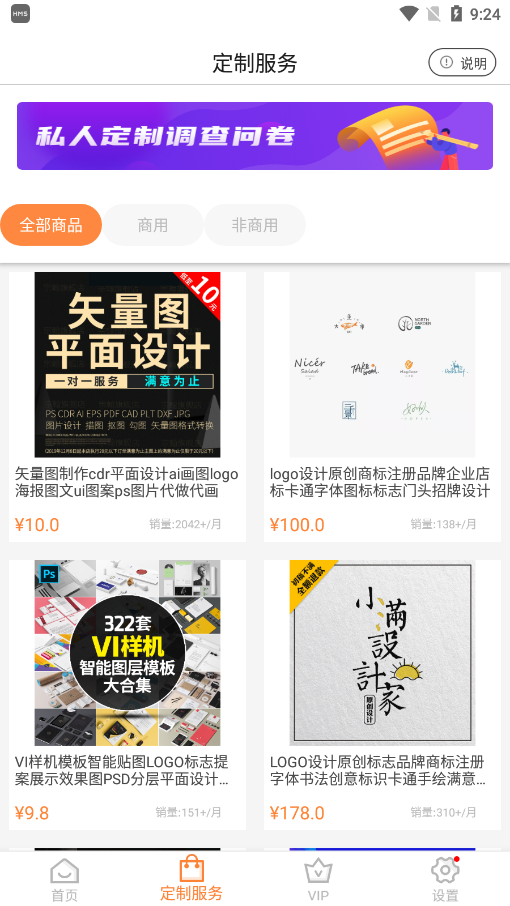Open the 矢量图制作cdr平面设计 product card
The width and height of the screenshot is (510, 906).
click(x=127, y=407)
